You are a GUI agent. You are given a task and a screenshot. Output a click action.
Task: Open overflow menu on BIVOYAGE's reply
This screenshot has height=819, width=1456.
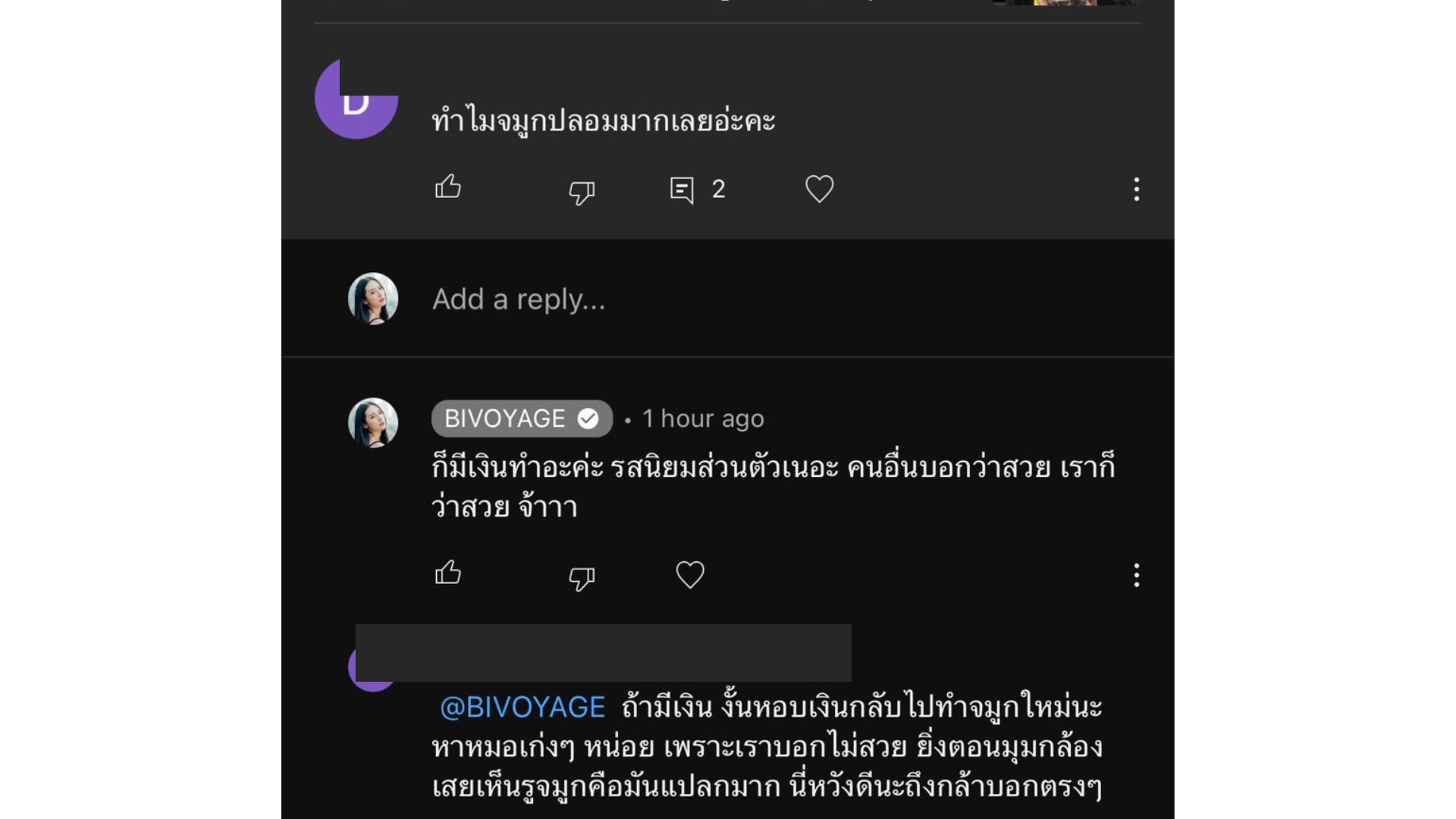pyautogui.click(x=1136, y=575)
